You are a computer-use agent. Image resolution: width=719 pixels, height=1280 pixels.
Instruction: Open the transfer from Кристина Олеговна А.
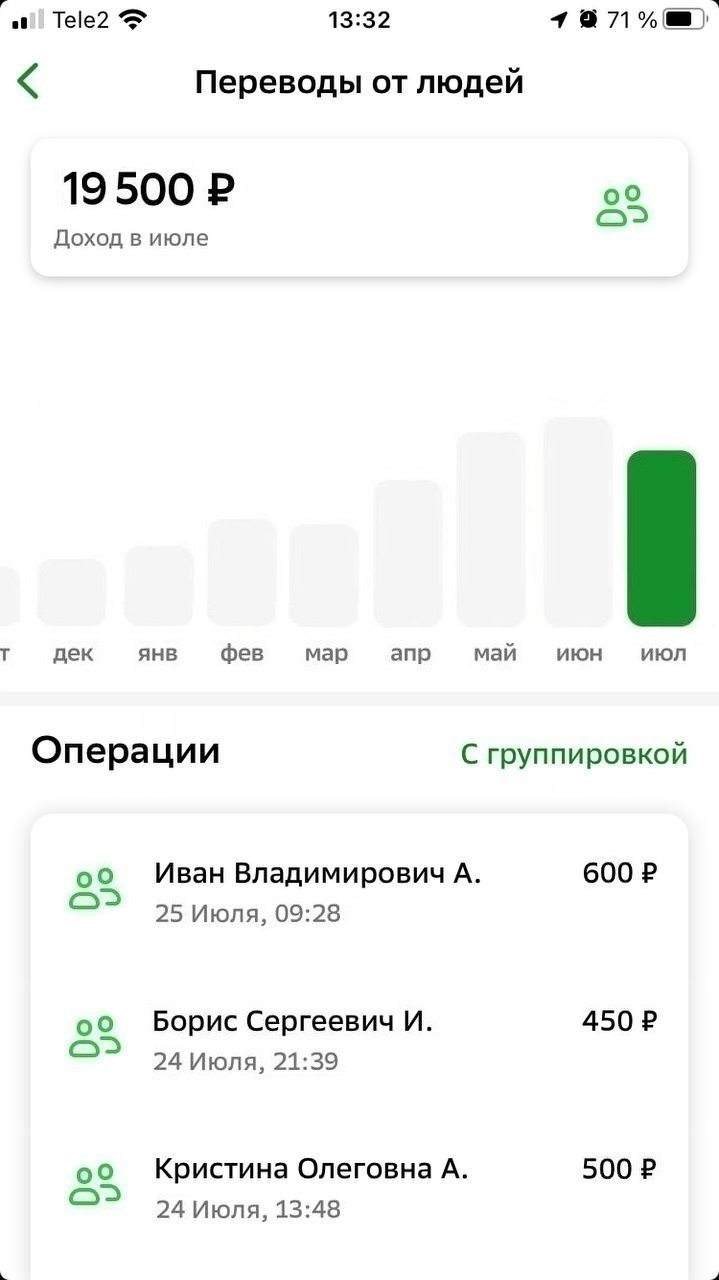pos(359,1186)
